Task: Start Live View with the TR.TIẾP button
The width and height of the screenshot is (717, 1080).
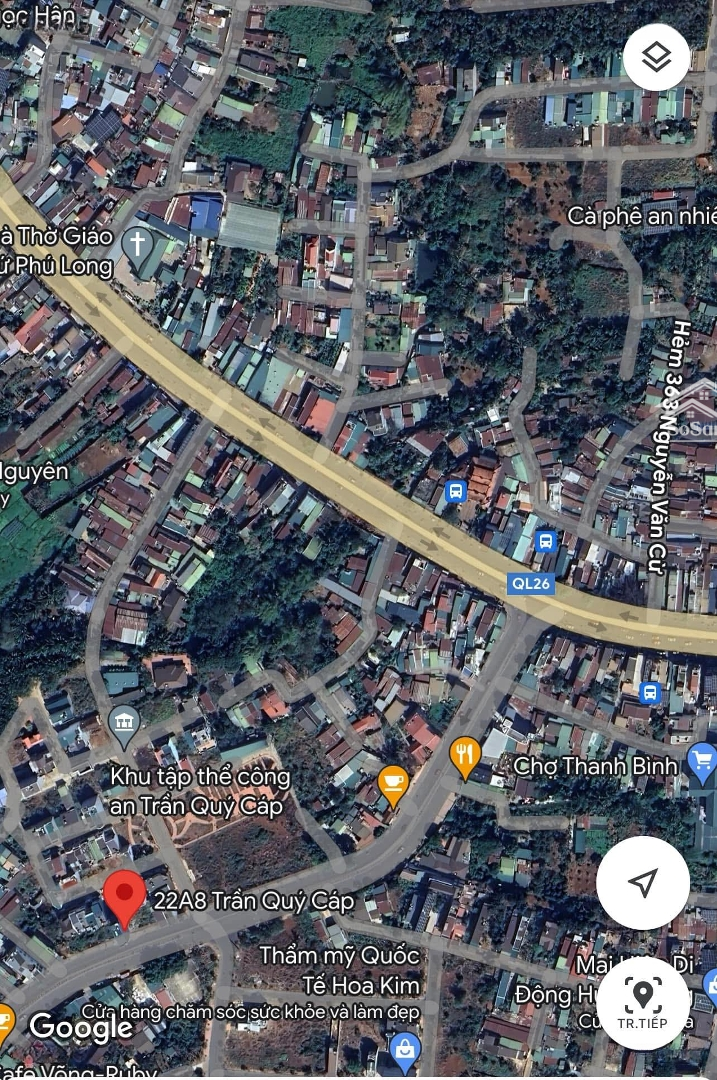Action: [x=642, y=1002]
